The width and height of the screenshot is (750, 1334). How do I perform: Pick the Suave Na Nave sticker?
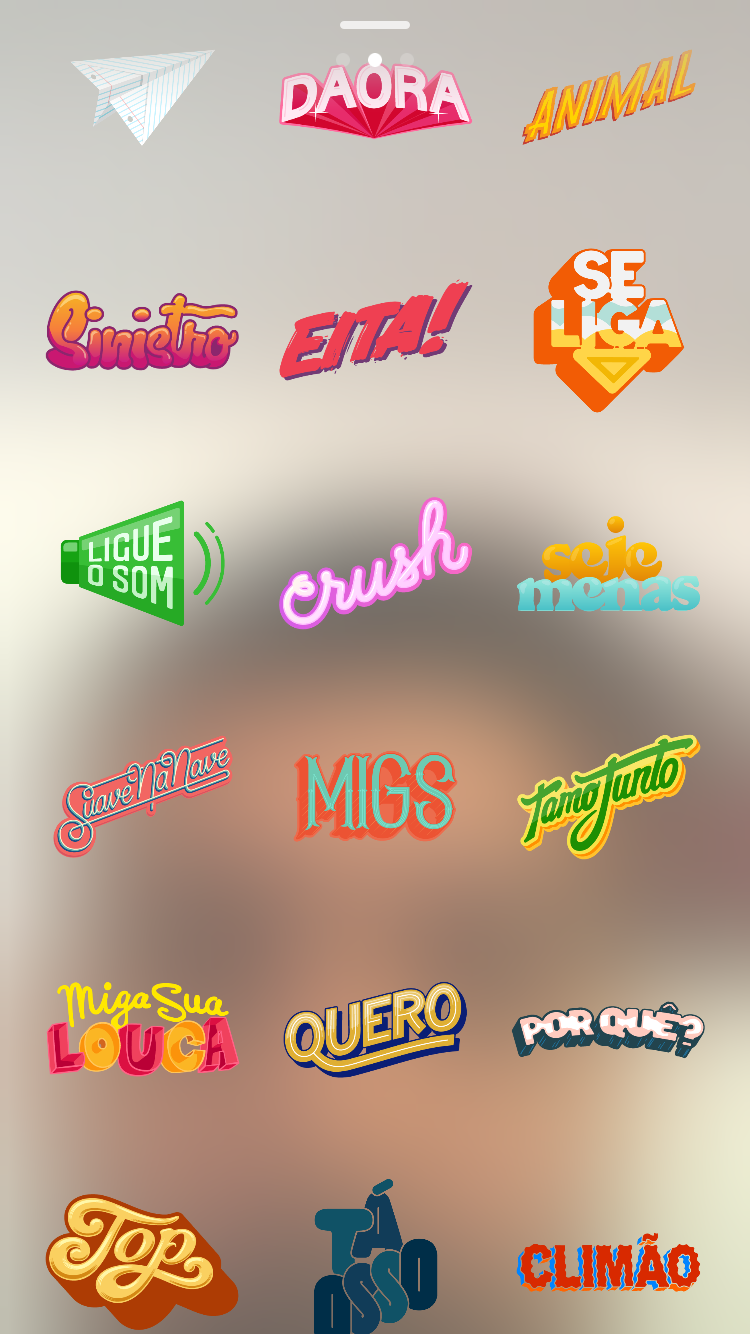tap(142, 797)
